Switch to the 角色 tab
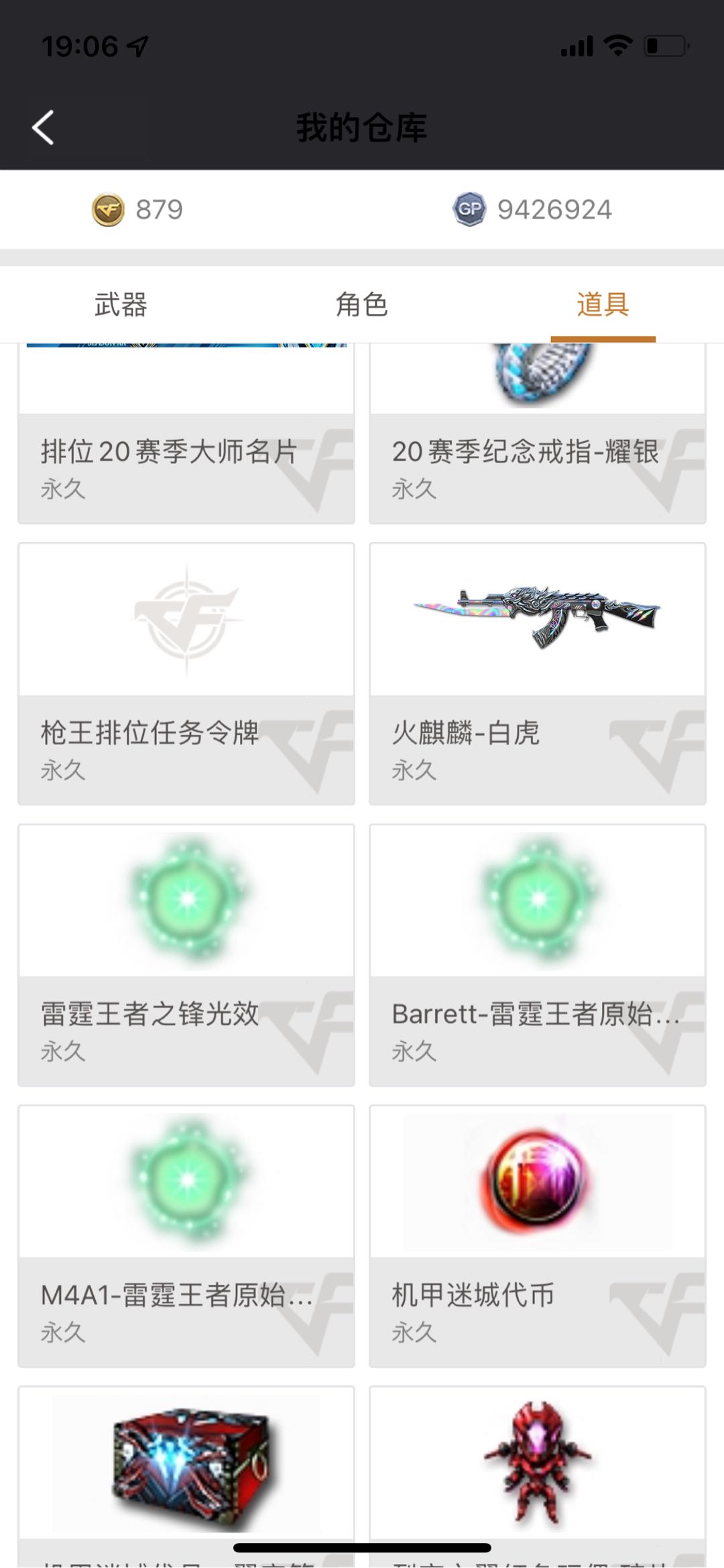724x1568 pixels. (361, 304)
